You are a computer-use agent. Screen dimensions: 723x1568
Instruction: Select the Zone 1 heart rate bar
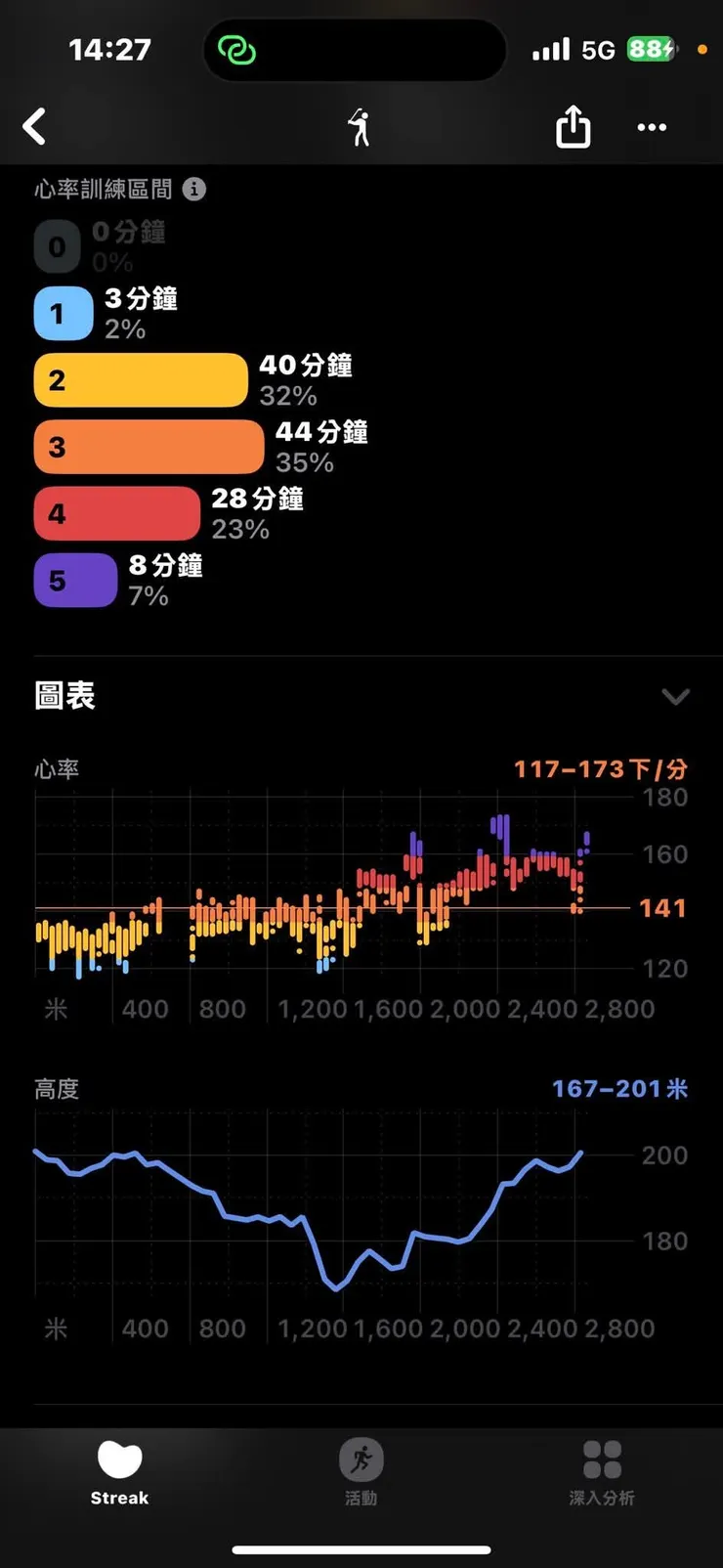click(63, 314)
